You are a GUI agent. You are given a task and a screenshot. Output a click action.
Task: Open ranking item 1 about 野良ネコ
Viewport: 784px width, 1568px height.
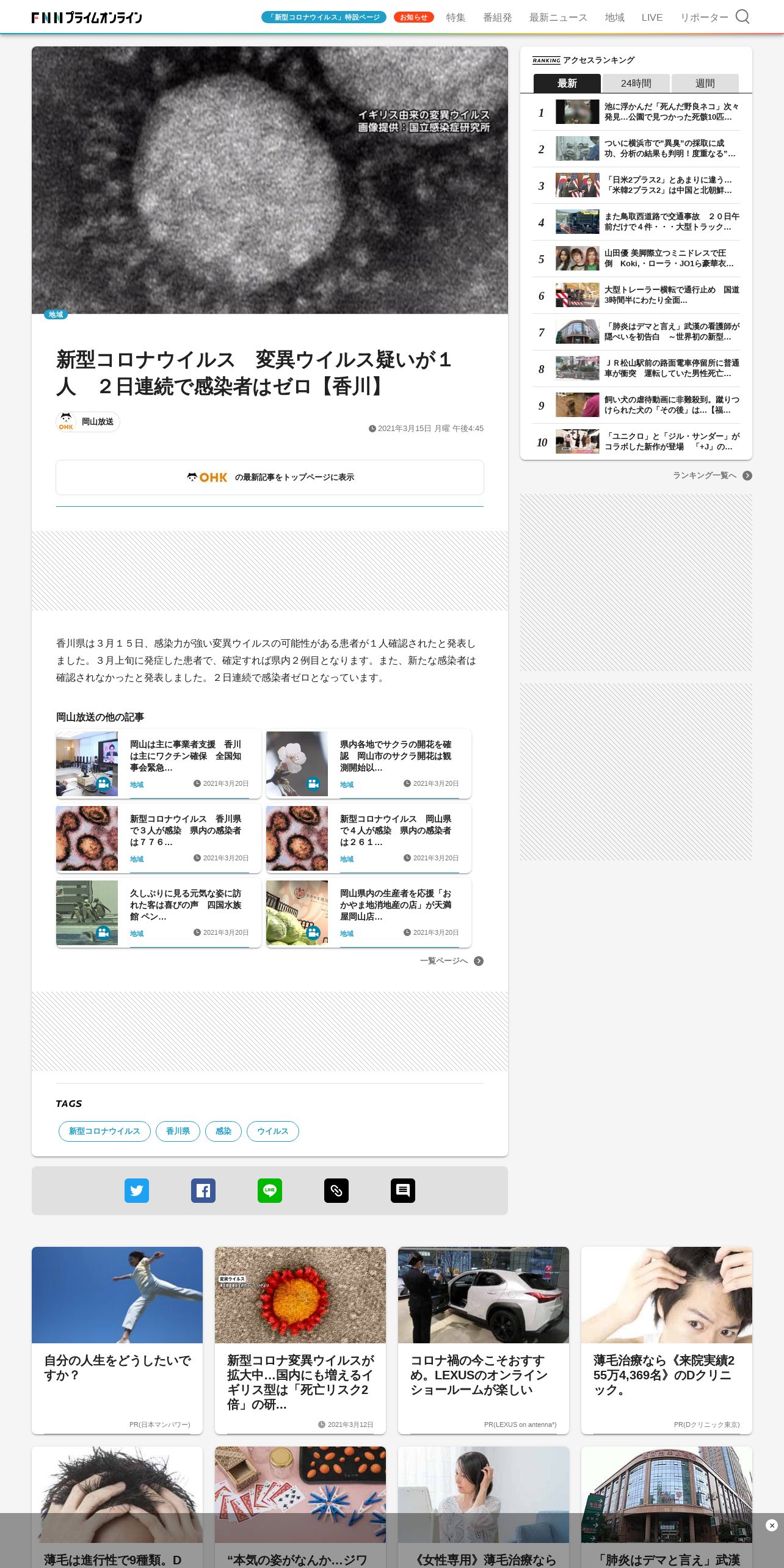coord(636,112)
